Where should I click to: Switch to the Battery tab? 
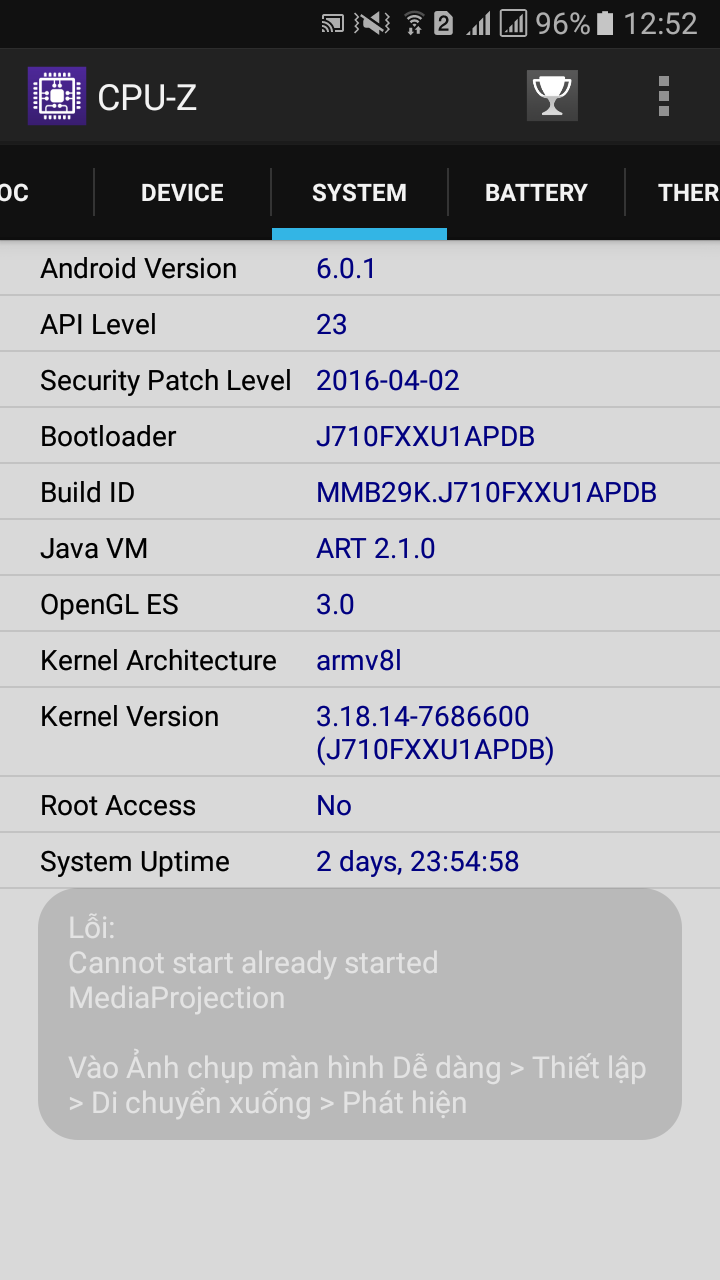tap(536, 192)
